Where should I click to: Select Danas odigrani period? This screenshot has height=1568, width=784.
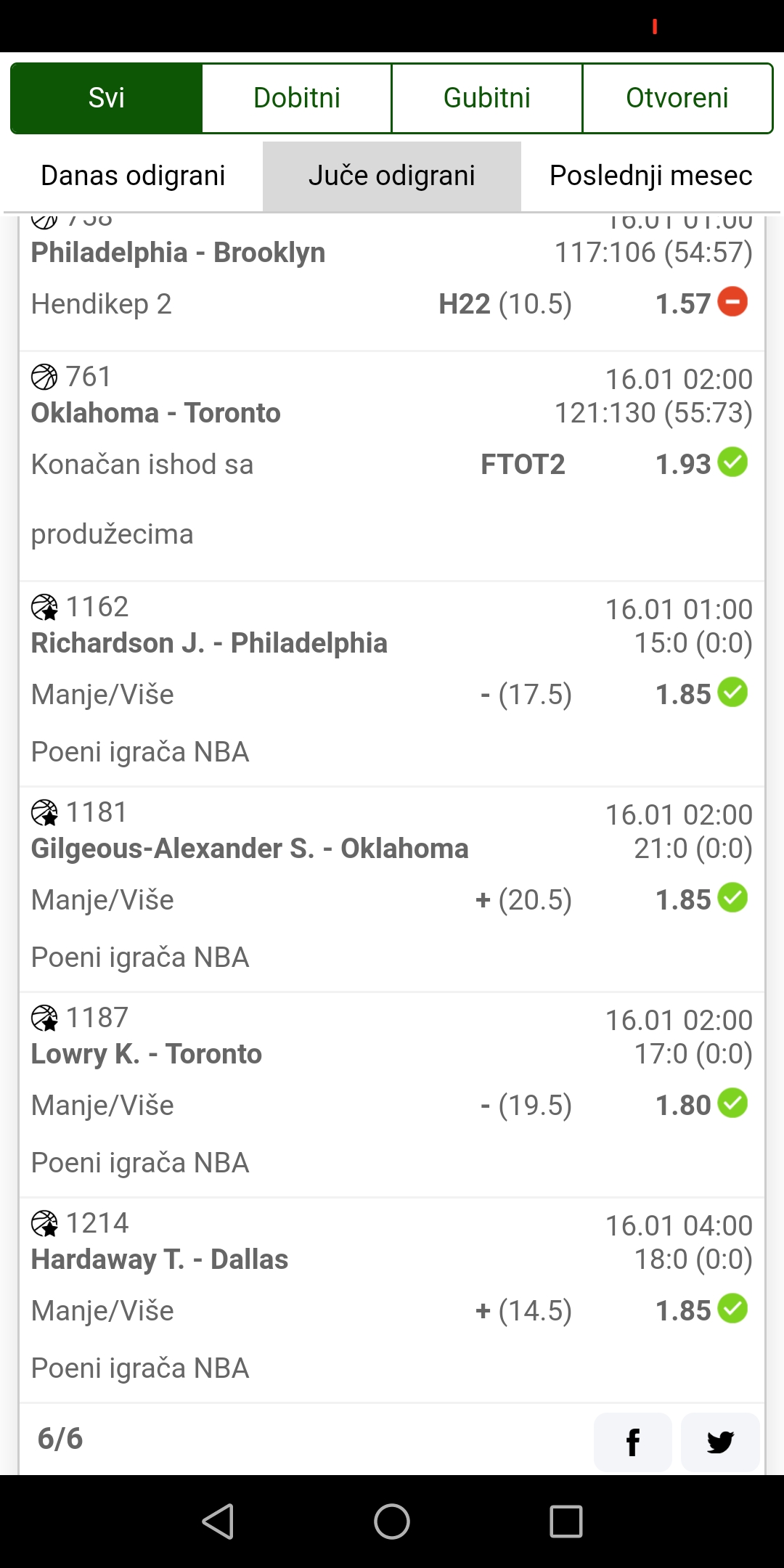(x=133, y=176)
